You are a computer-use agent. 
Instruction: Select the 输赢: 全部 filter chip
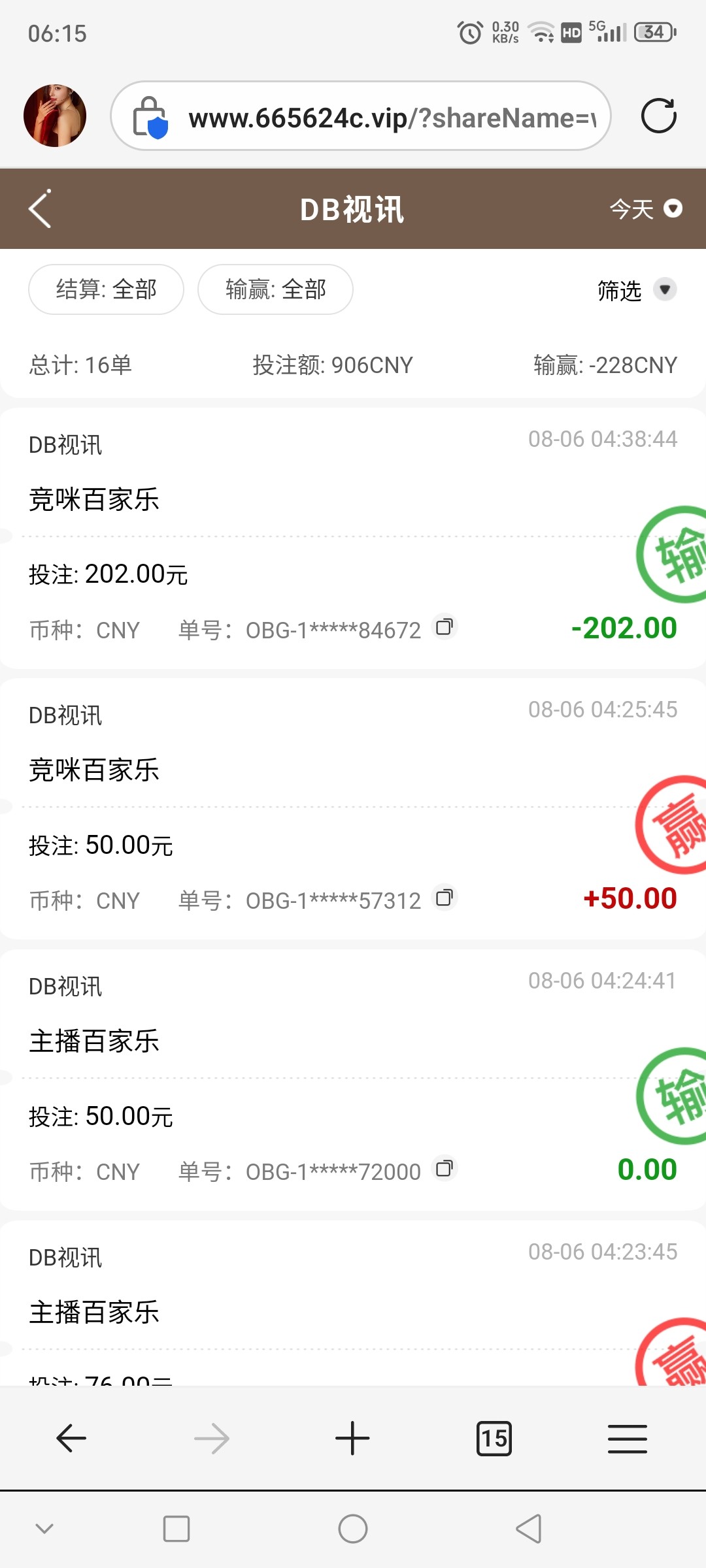pyautogui.click(x=275, y=289)
